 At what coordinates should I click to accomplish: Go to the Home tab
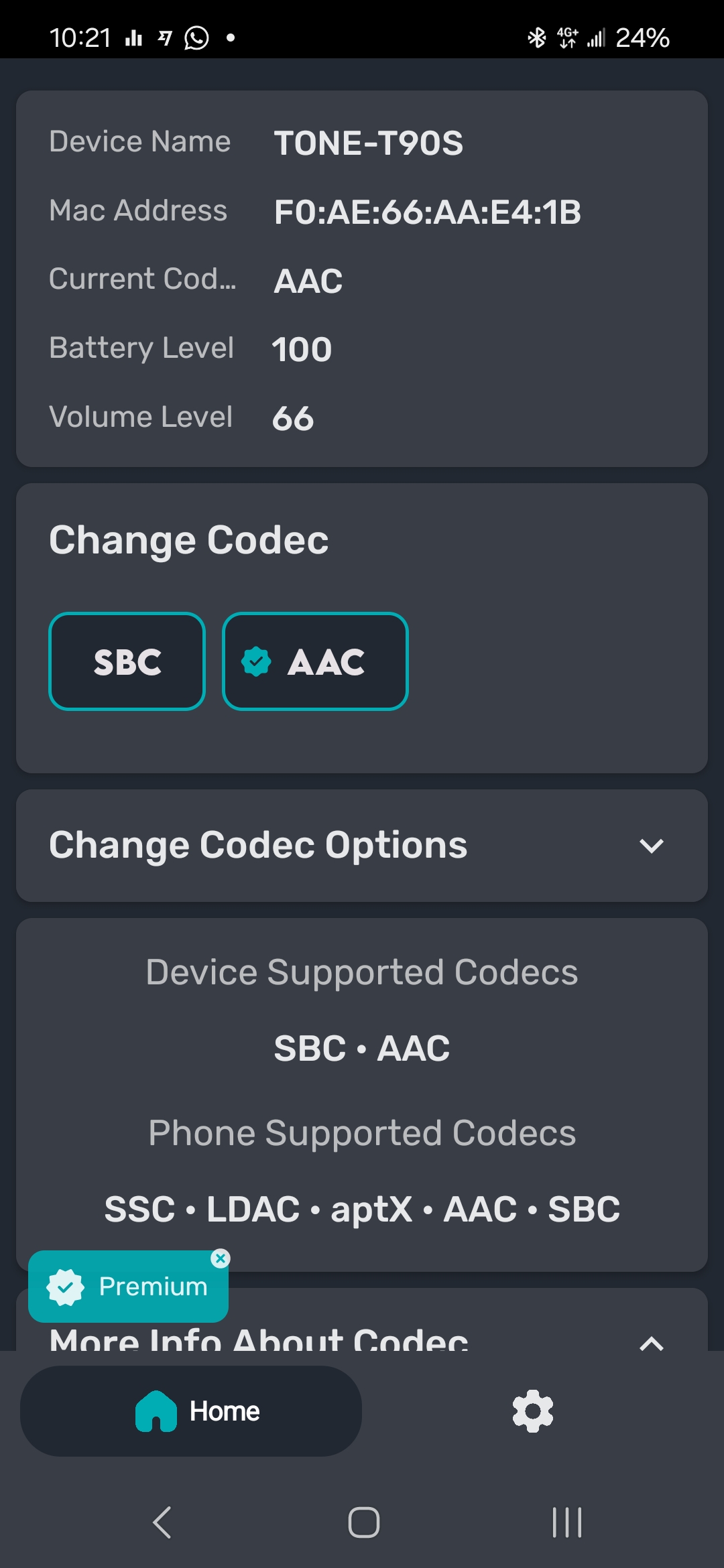click(191, 1411)
